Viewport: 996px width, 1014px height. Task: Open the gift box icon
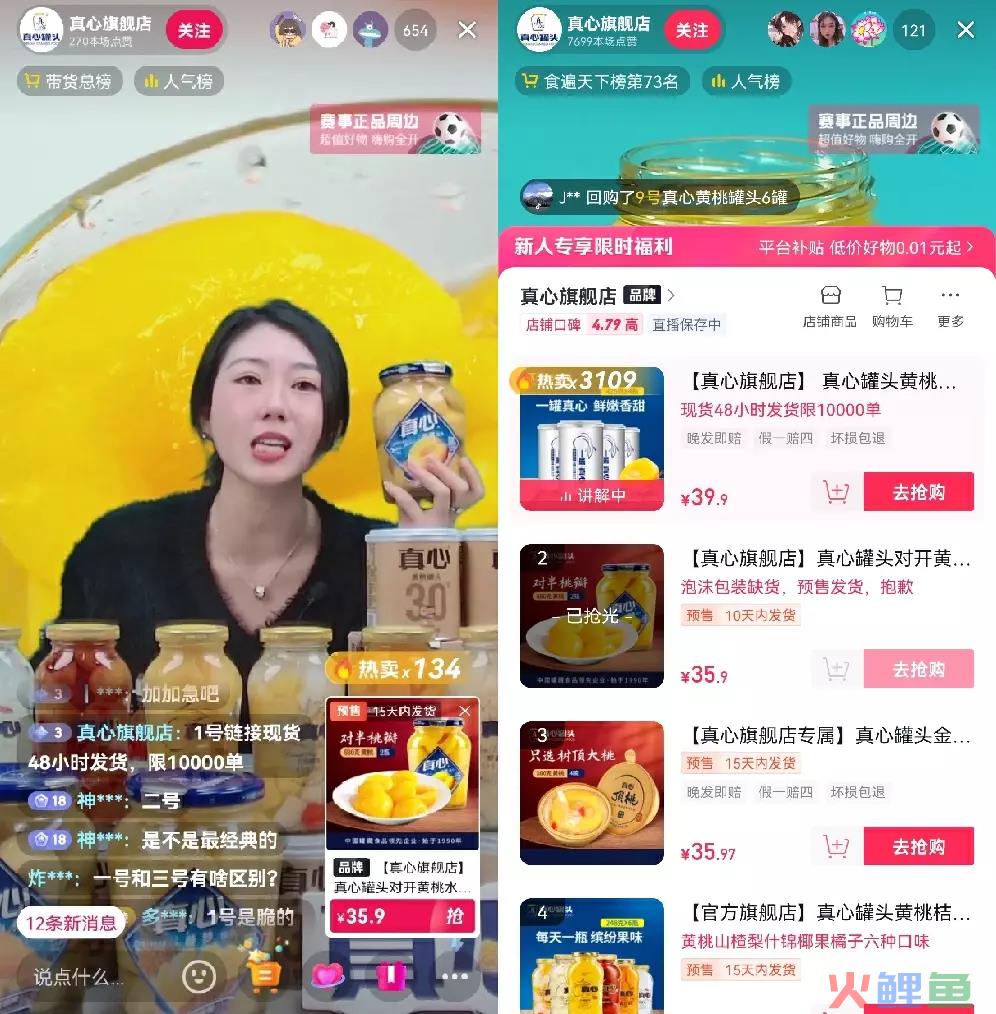[x=389, y=975]
